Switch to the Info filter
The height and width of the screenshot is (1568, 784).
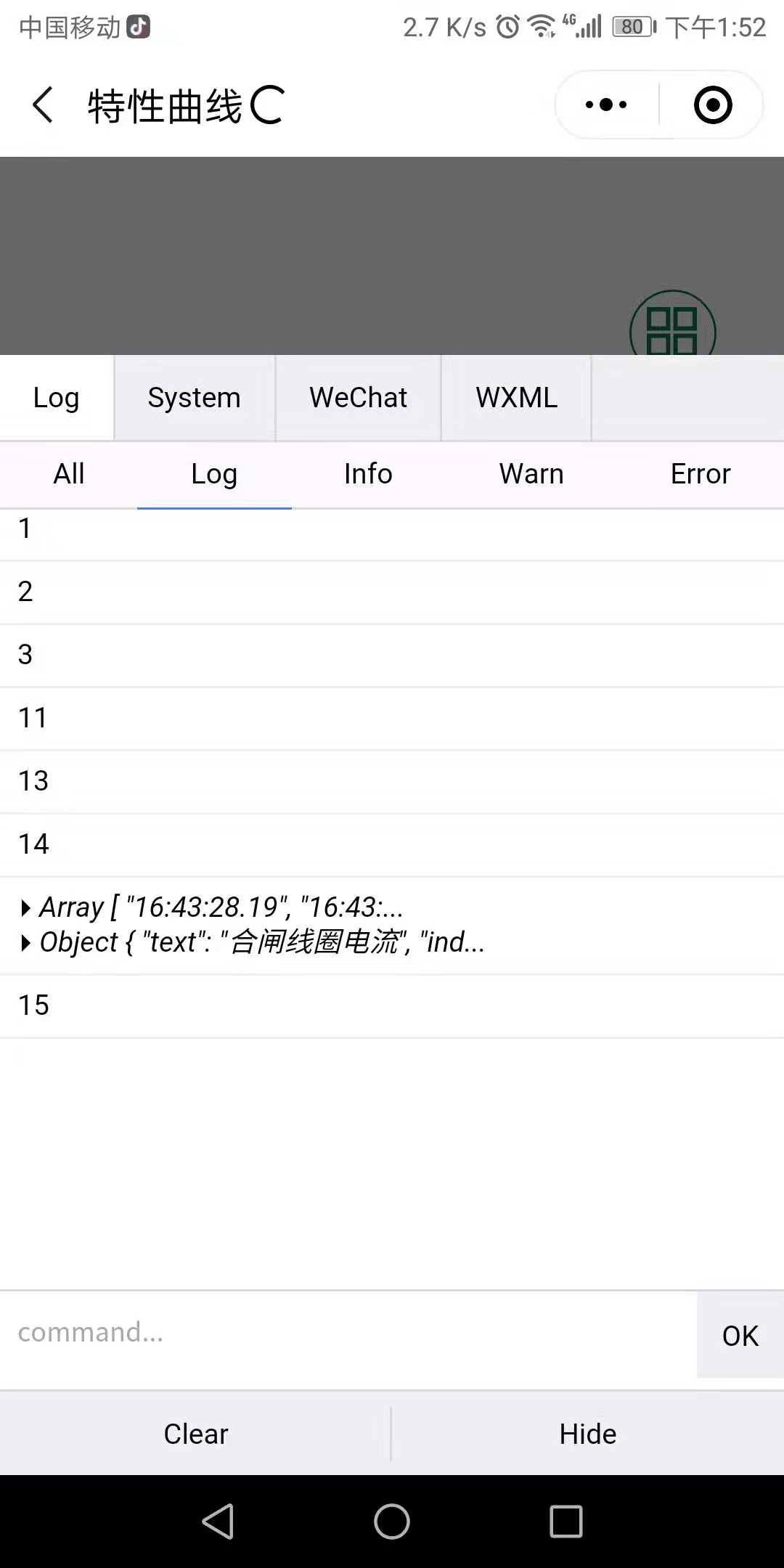tap(367, 473)
